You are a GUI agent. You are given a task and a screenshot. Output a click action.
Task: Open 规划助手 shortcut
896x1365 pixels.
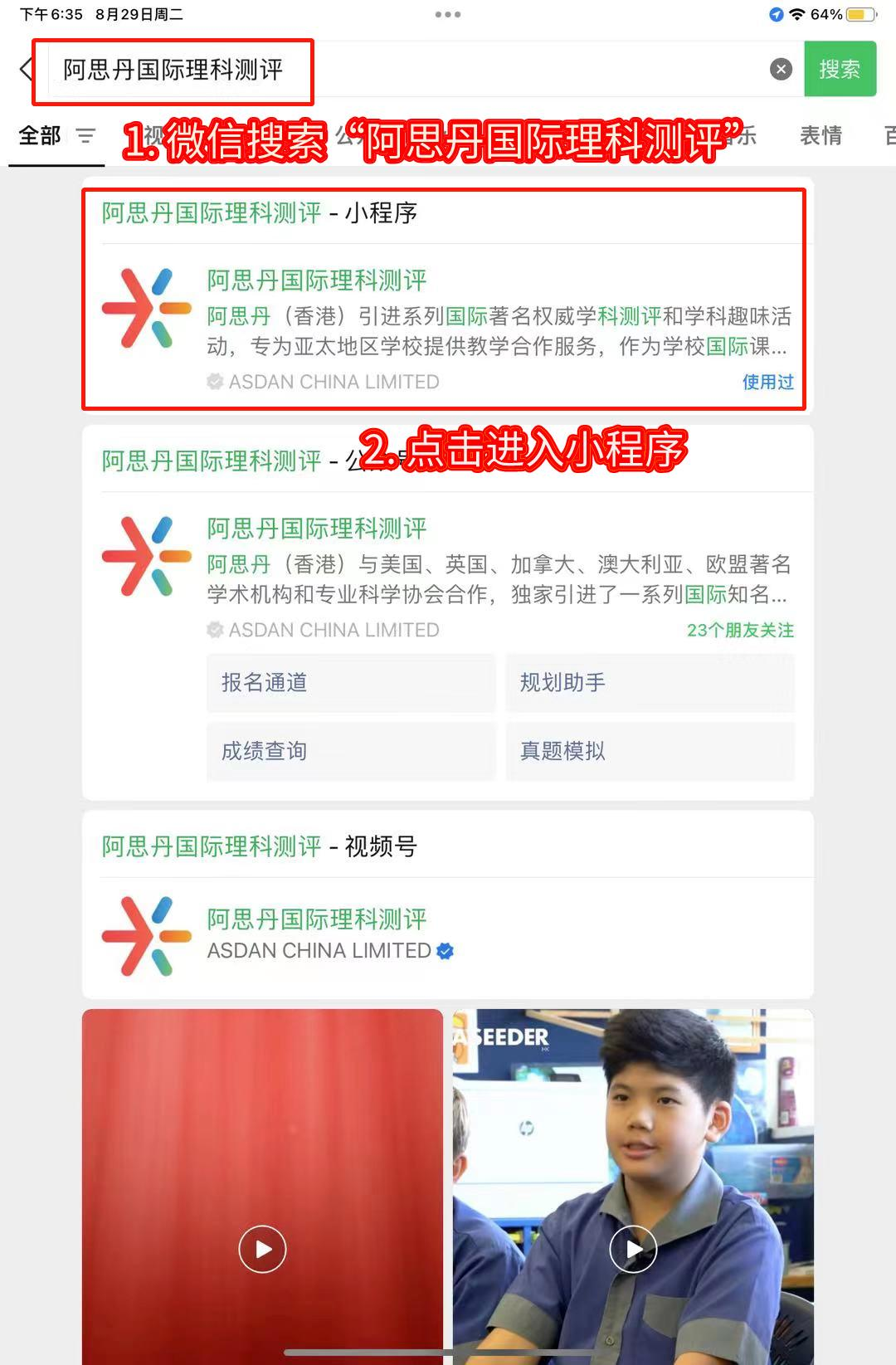pos(650,683)
